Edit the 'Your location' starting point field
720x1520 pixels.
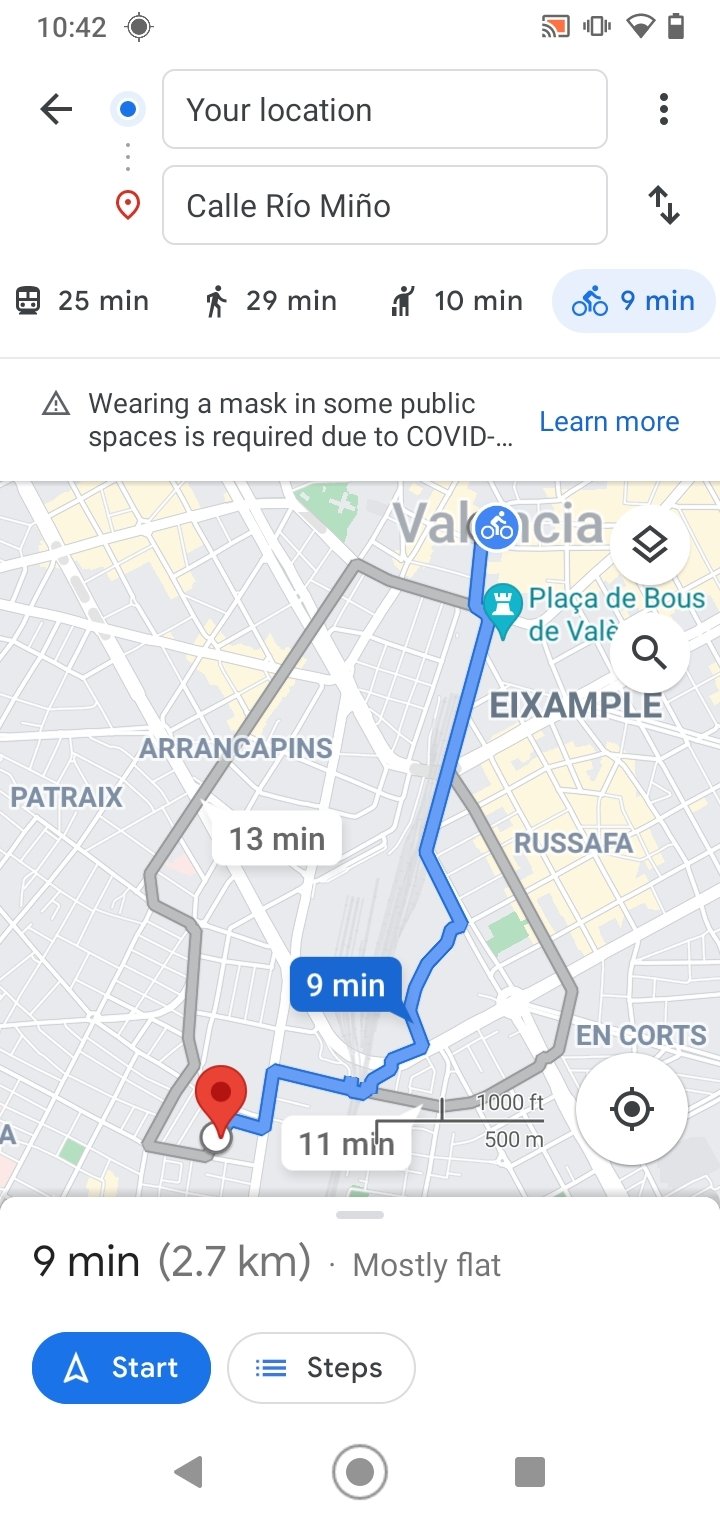coord(384,110)
